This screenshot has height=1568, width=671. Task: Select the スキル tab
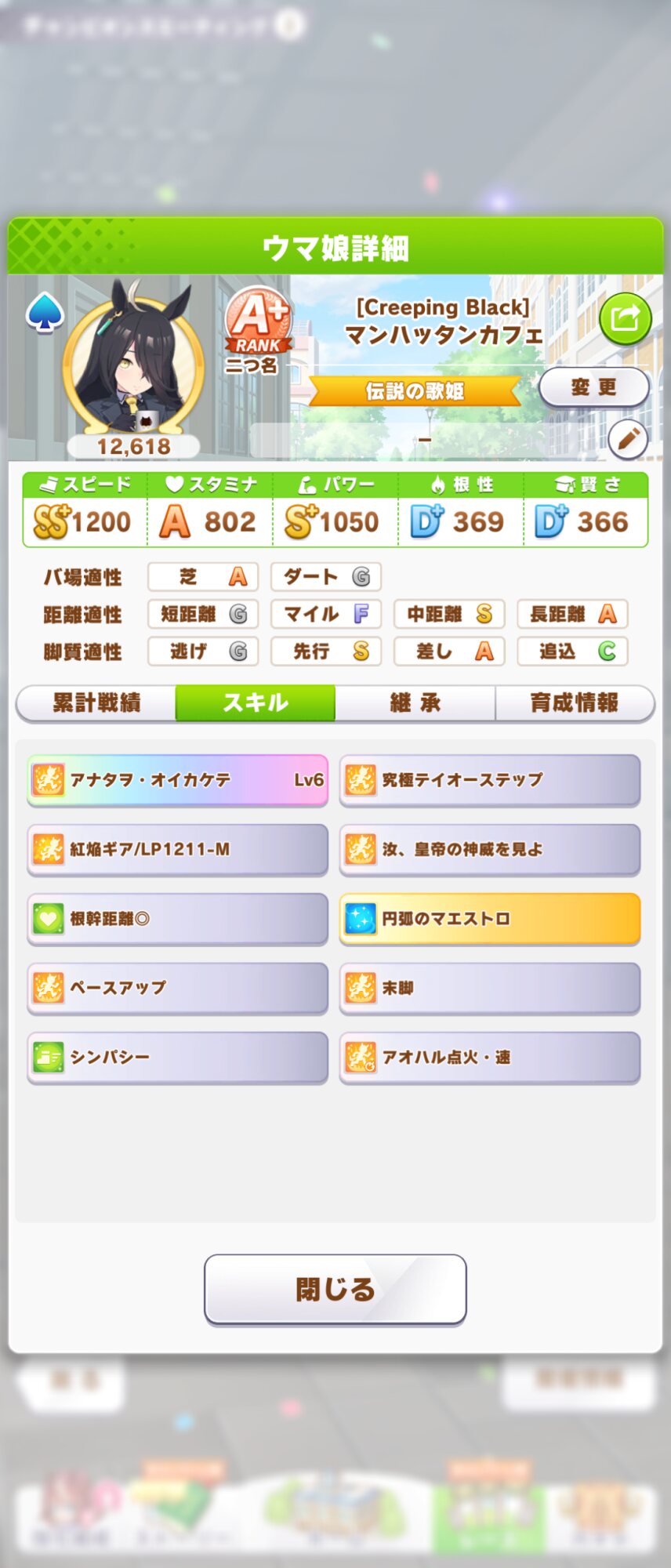(x=256, y=702)
